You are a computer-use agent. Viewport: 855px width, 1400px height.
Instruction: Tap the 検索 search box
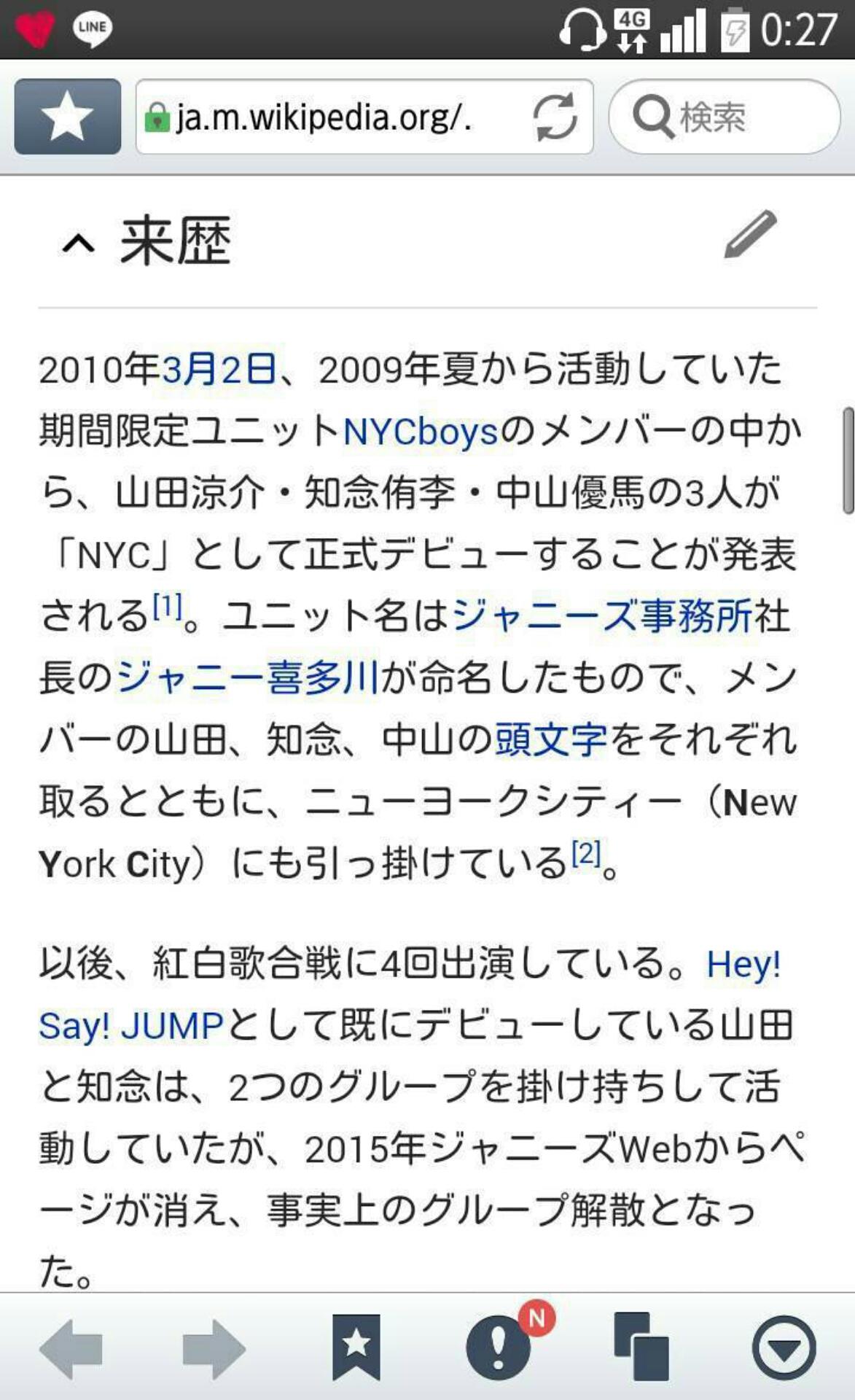(724, 117)
